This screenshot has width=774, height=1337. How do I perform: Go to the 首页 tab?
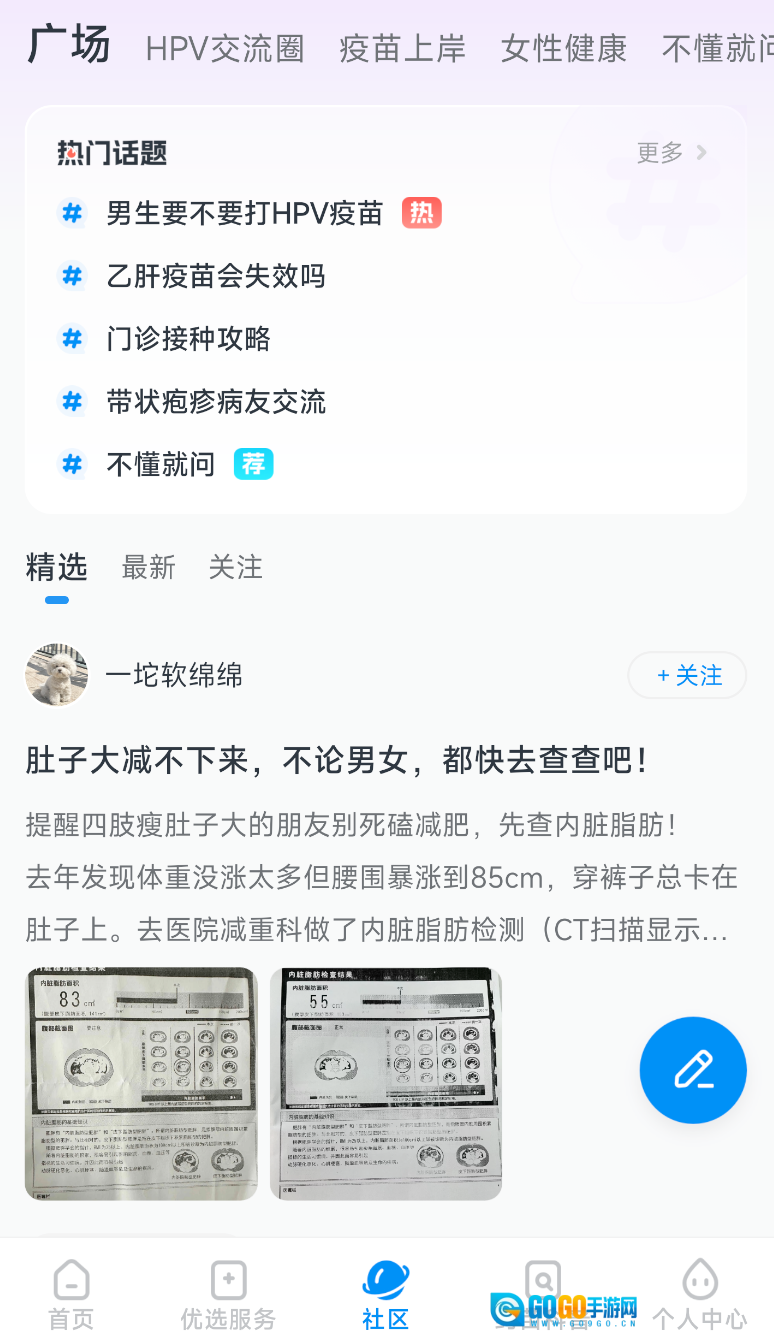(71, 1293)
